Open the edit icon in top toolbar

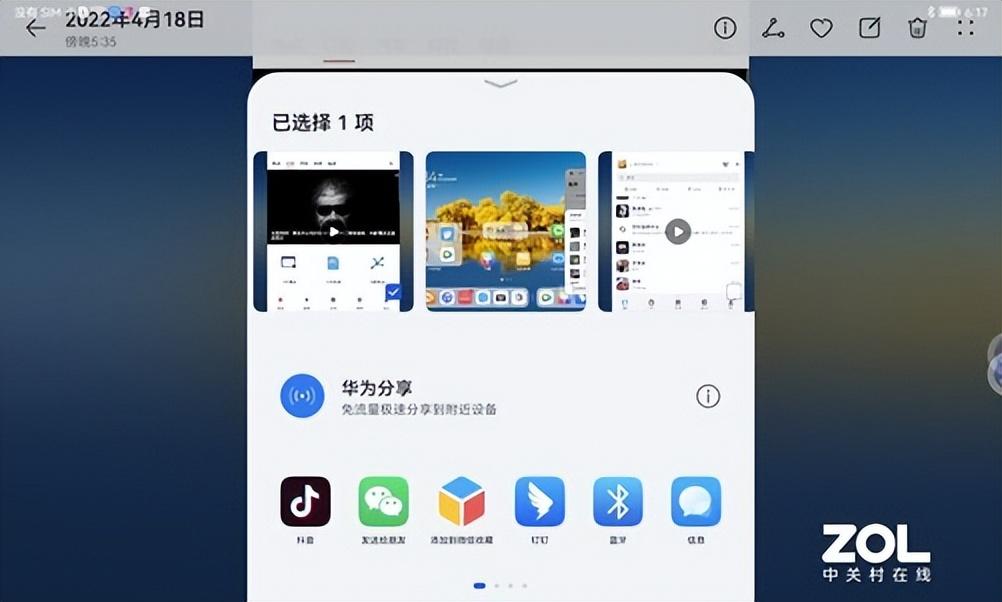[x=870, y=28]
